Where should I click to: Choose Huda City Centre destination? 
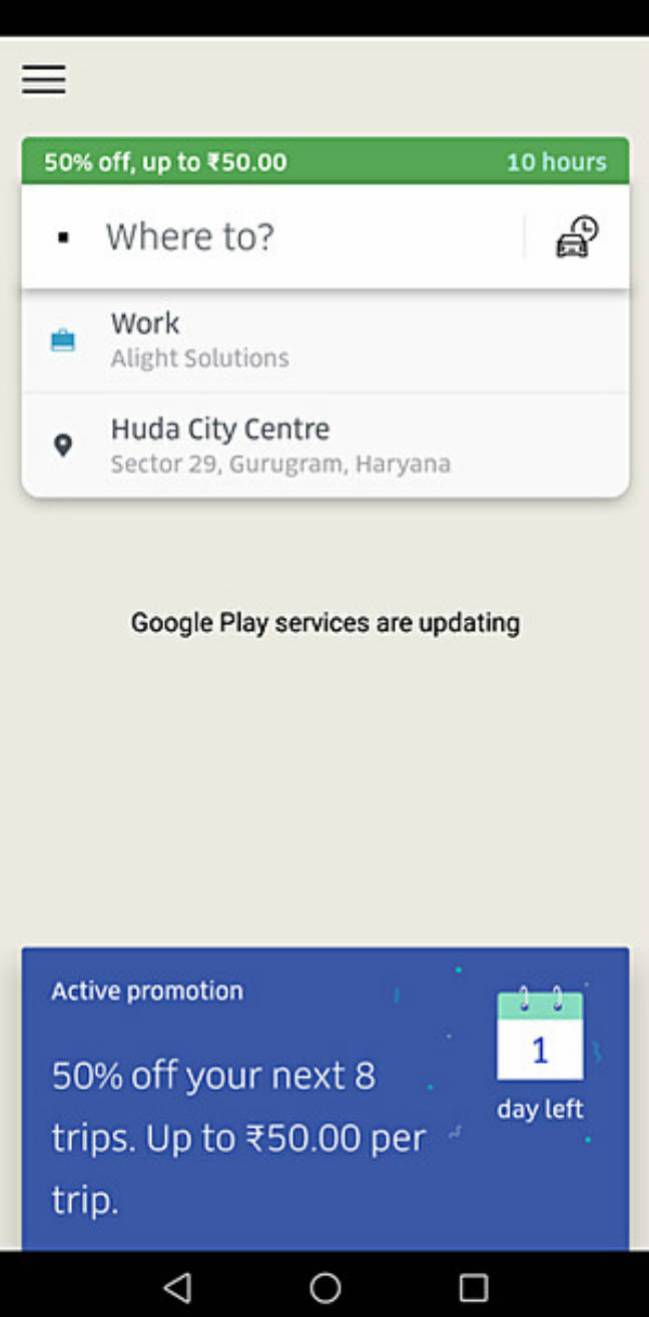tap(325, 445)
